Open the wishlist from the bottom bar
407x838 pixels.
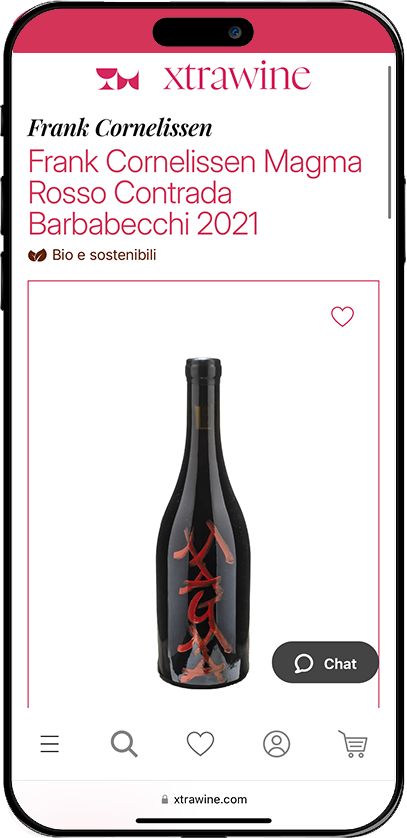[x=200, y=744]
